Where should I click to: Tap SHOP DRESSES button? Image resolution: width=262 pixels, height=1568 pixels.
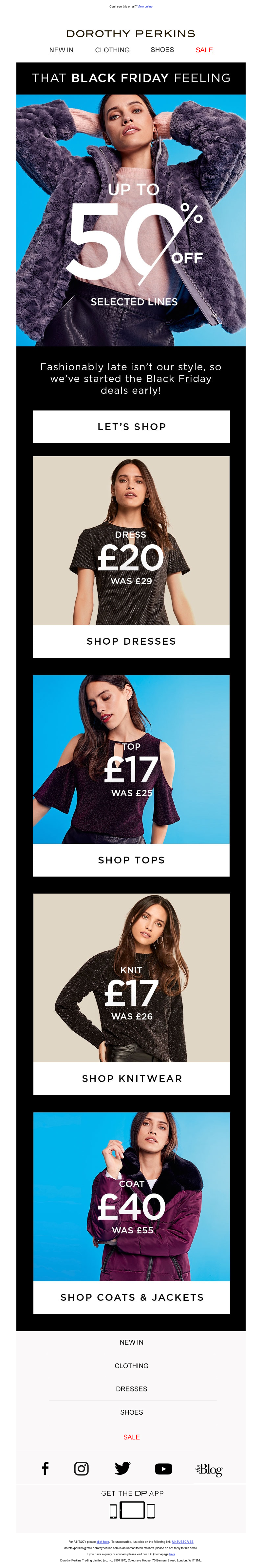131,641
